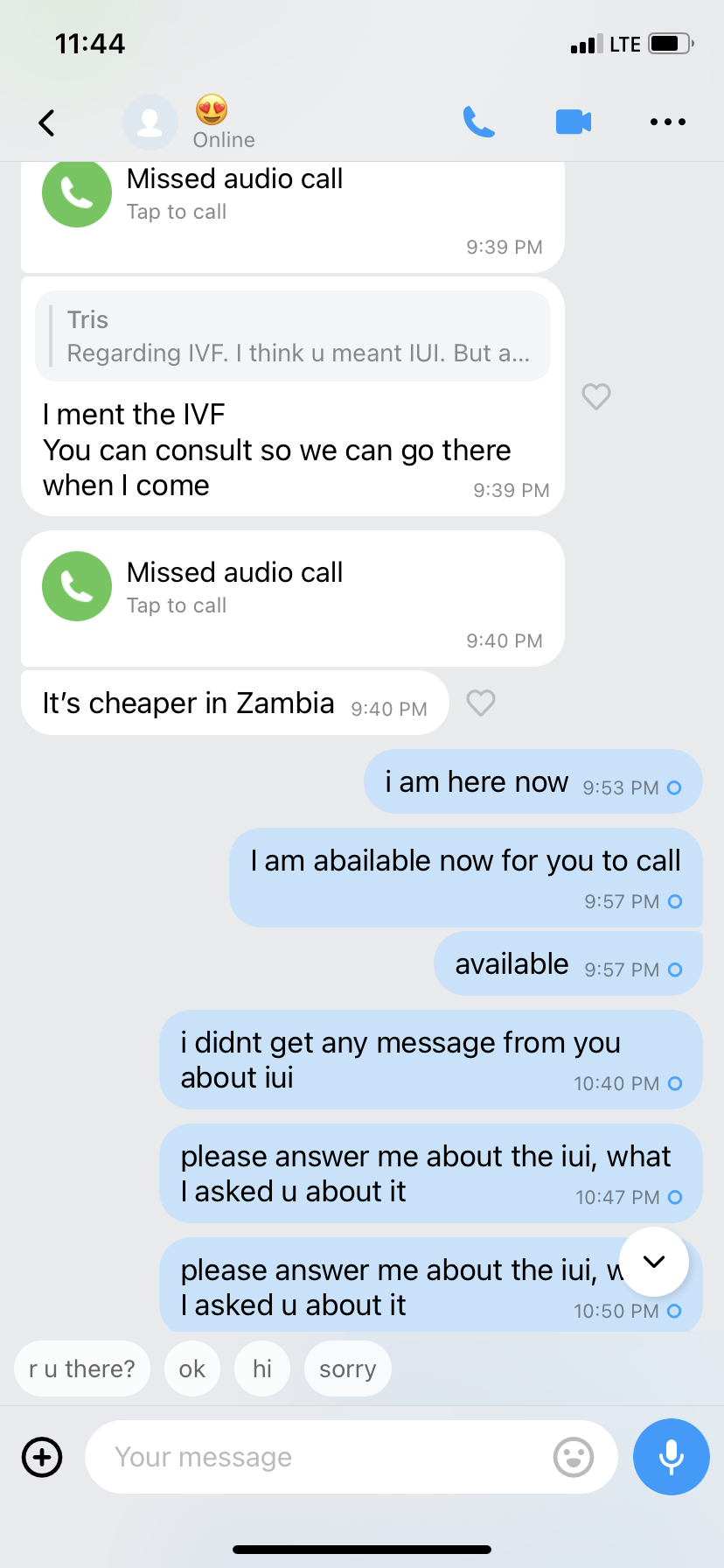Open the attachment plus menu
The width and height of the screenshot is (724, 1568).
point(42,1457)
